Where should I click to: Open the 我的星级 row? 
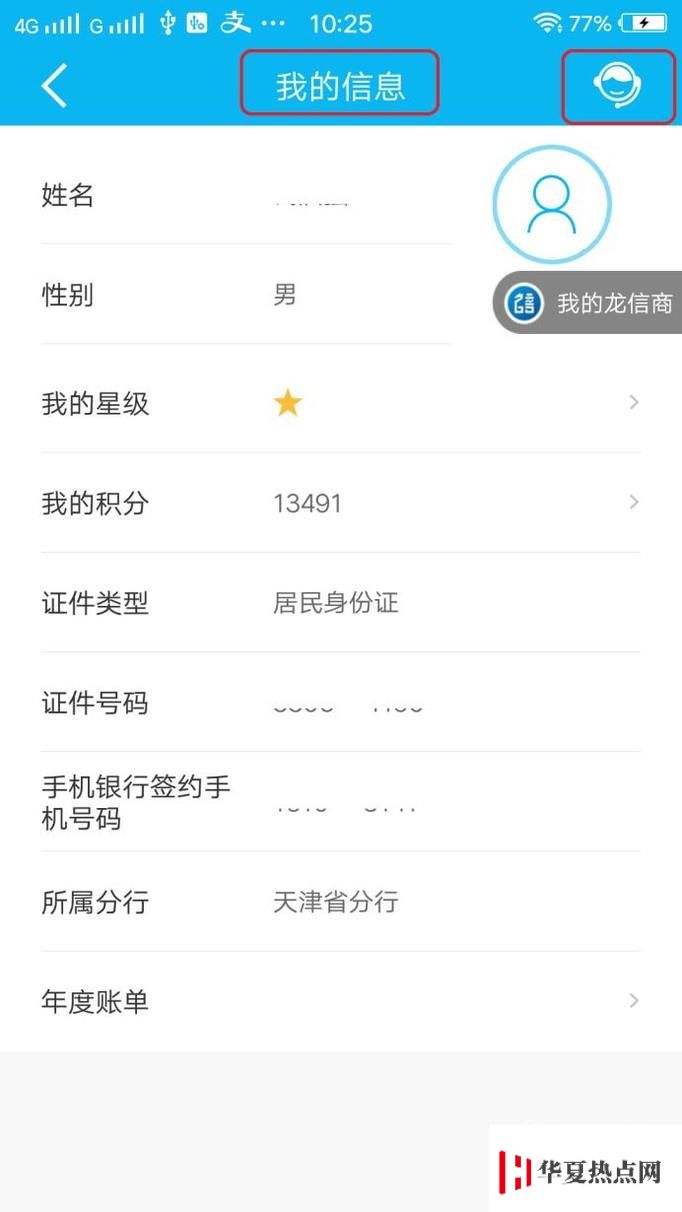(x=341, y=403)
